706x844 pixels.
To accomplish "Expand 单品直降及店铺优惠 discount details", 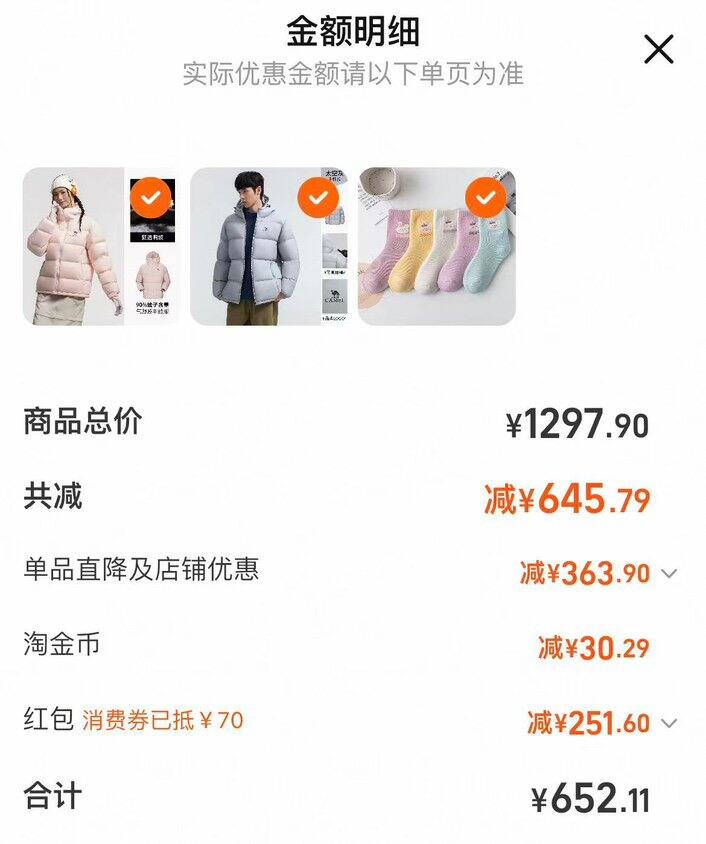I will pyautogui.click(x=669, y=574).
